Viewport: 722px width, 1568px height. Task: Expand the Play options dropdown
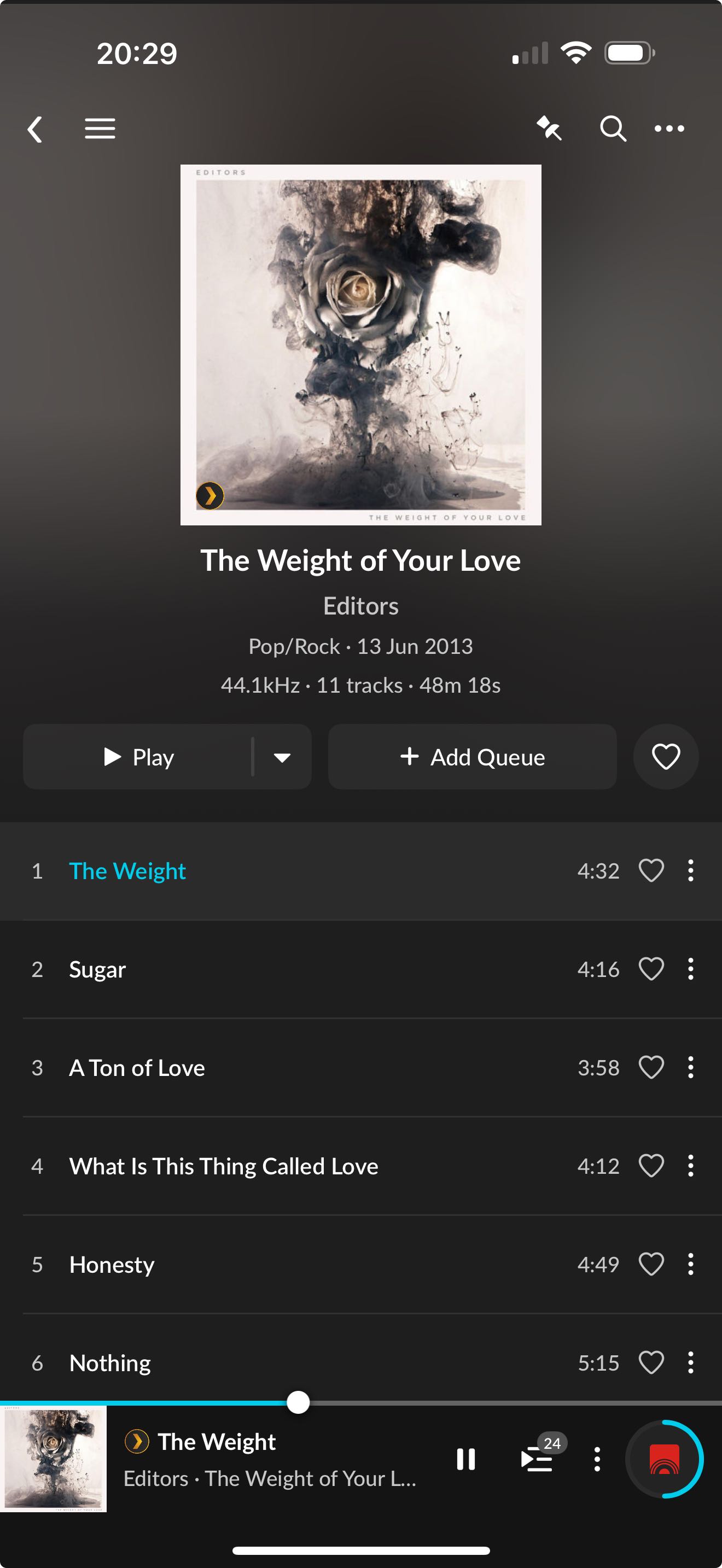(x=282, y=757)
